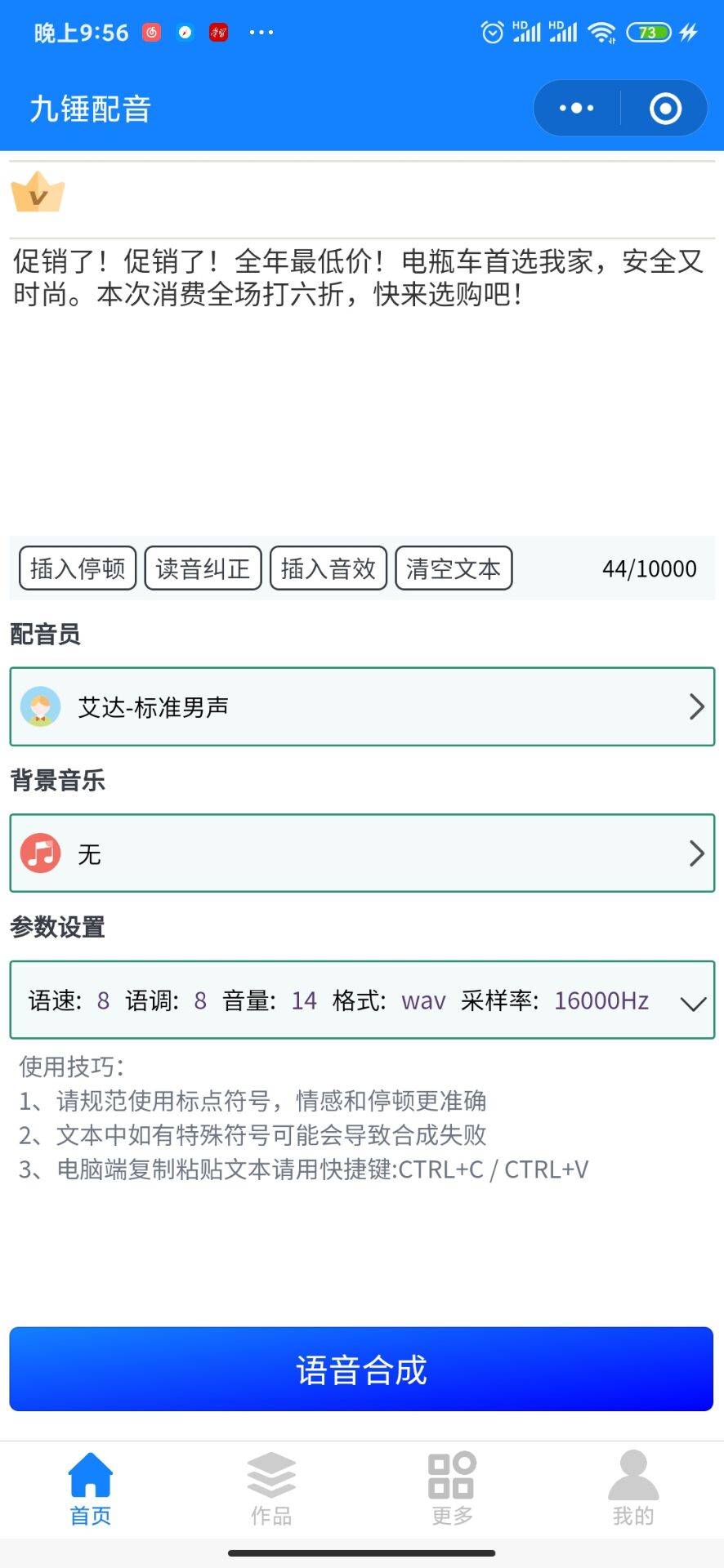
Task: Tap the mini-program close circle icon
Action: point(664,107)
